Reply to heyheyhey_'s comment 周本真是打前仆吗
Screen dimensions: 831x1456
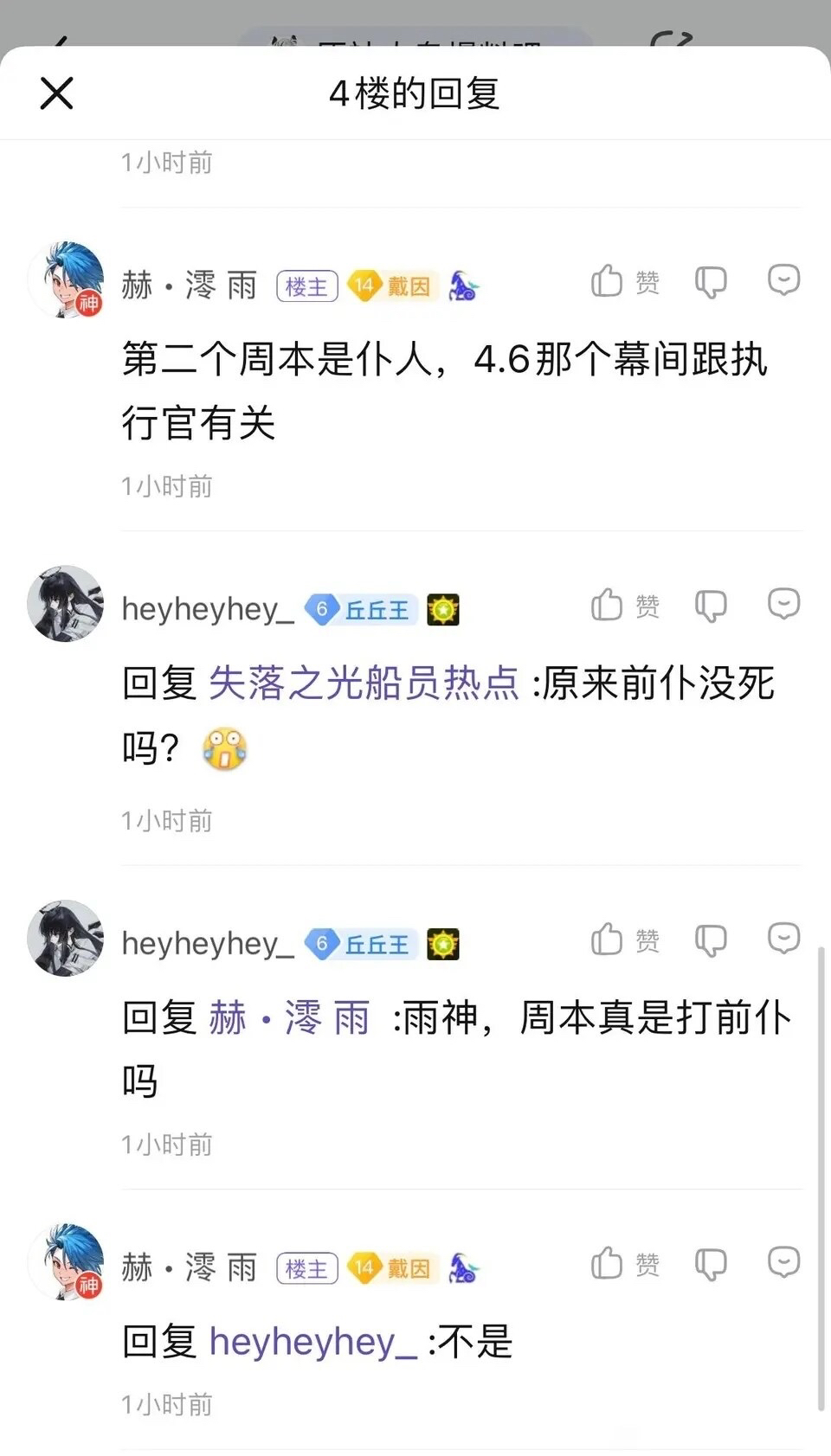pos(783,938)
